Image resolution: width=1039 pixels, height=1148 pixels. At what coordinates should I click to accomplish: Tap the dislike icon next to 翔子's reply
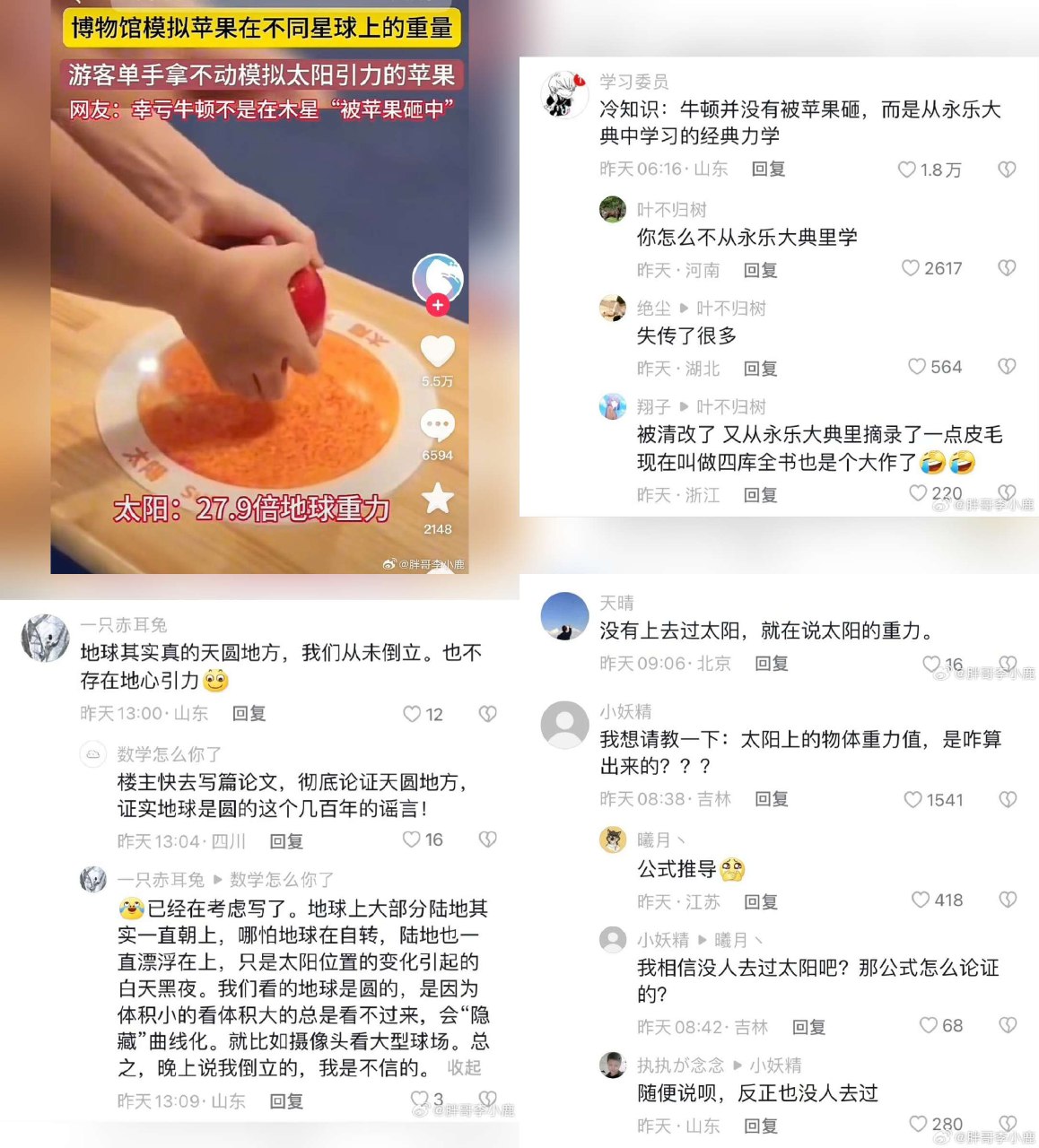coord(1007,492)
